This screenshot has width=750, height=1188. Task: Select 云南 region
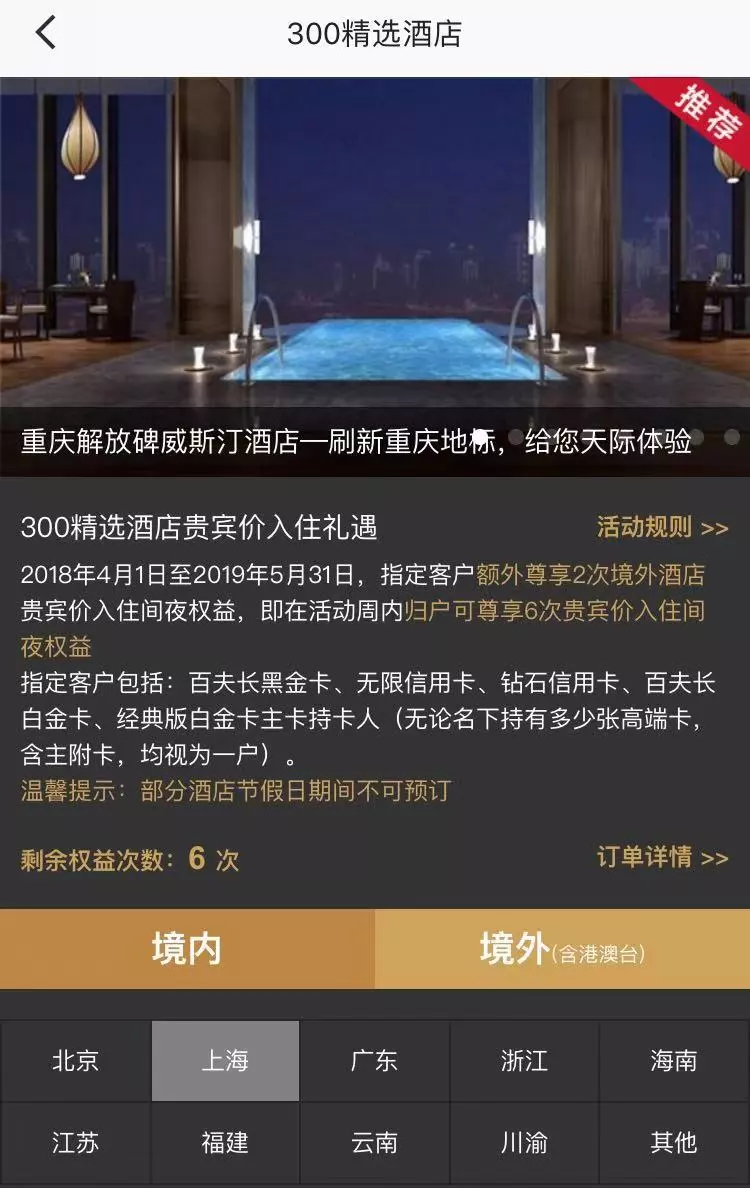(x=375, y=1142)
